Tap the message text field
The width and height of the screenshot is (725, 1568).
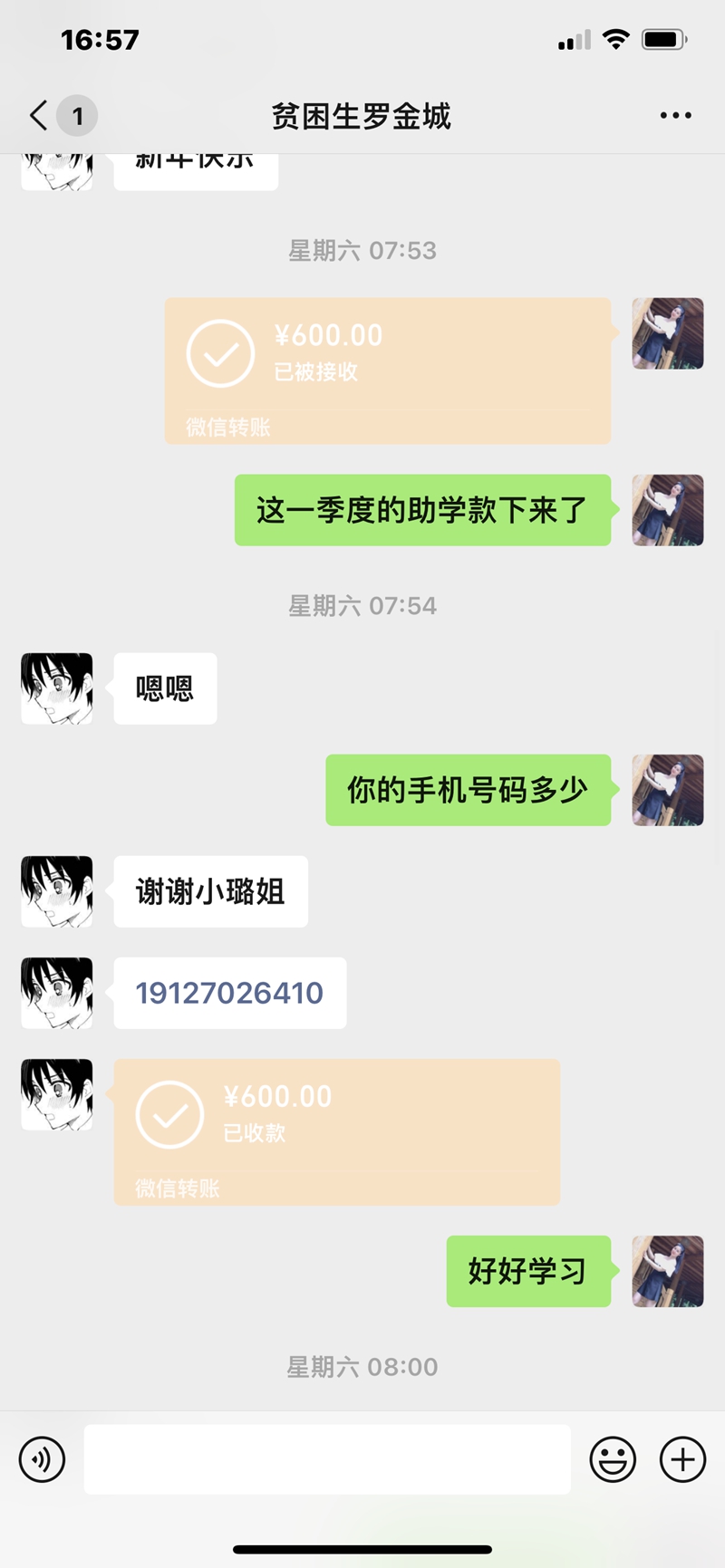pos(326,1459)
